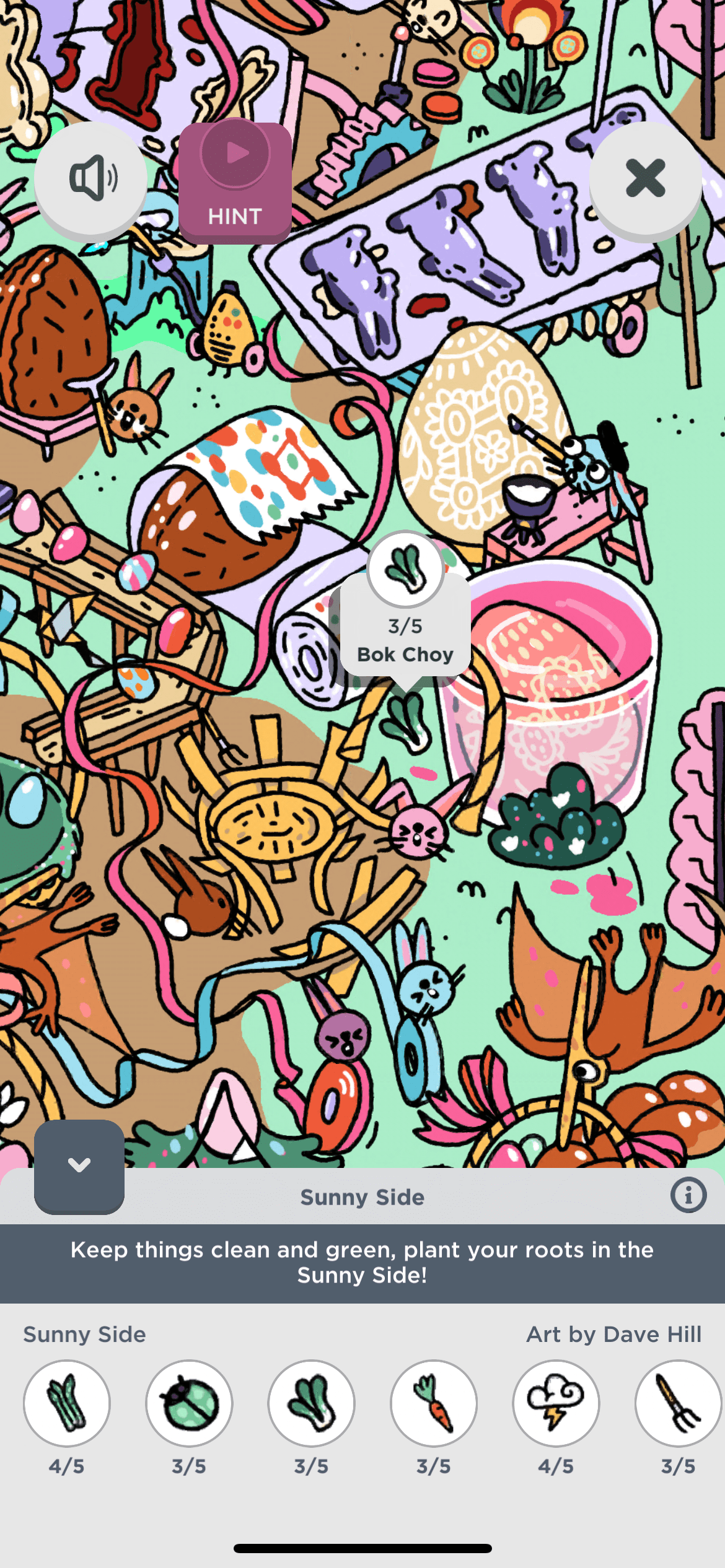
Task: Select the asparagus item in list
Action: [67, 1403]
